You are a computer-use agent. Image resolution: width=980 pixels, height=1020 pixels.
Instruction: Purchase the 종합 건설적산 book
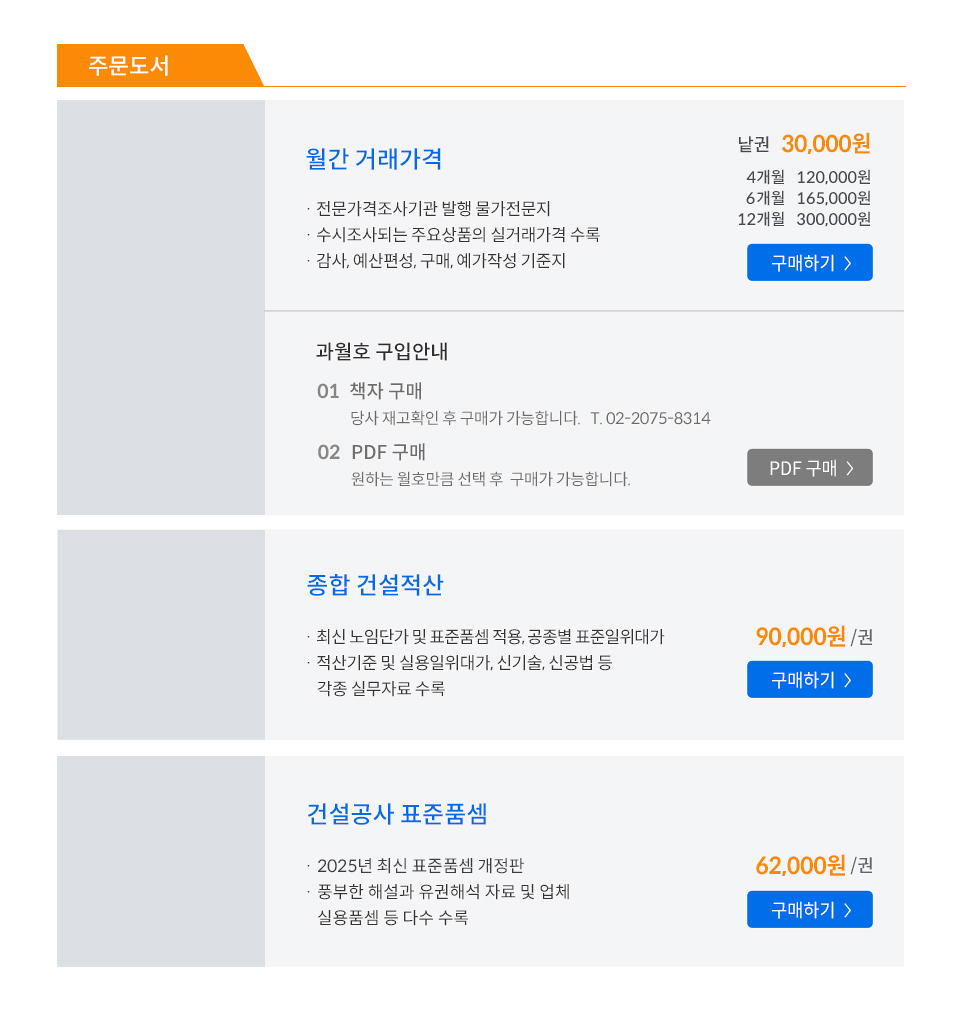point(809,679)
